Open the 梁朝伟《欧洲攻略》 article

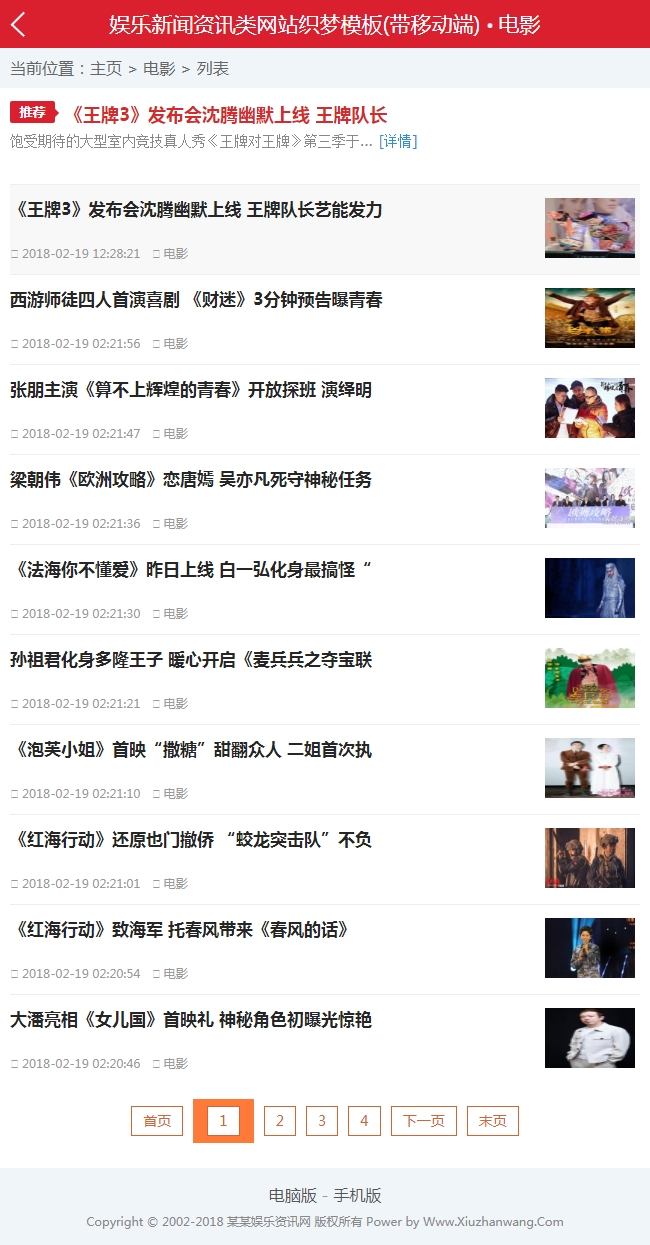click(191, 480)
